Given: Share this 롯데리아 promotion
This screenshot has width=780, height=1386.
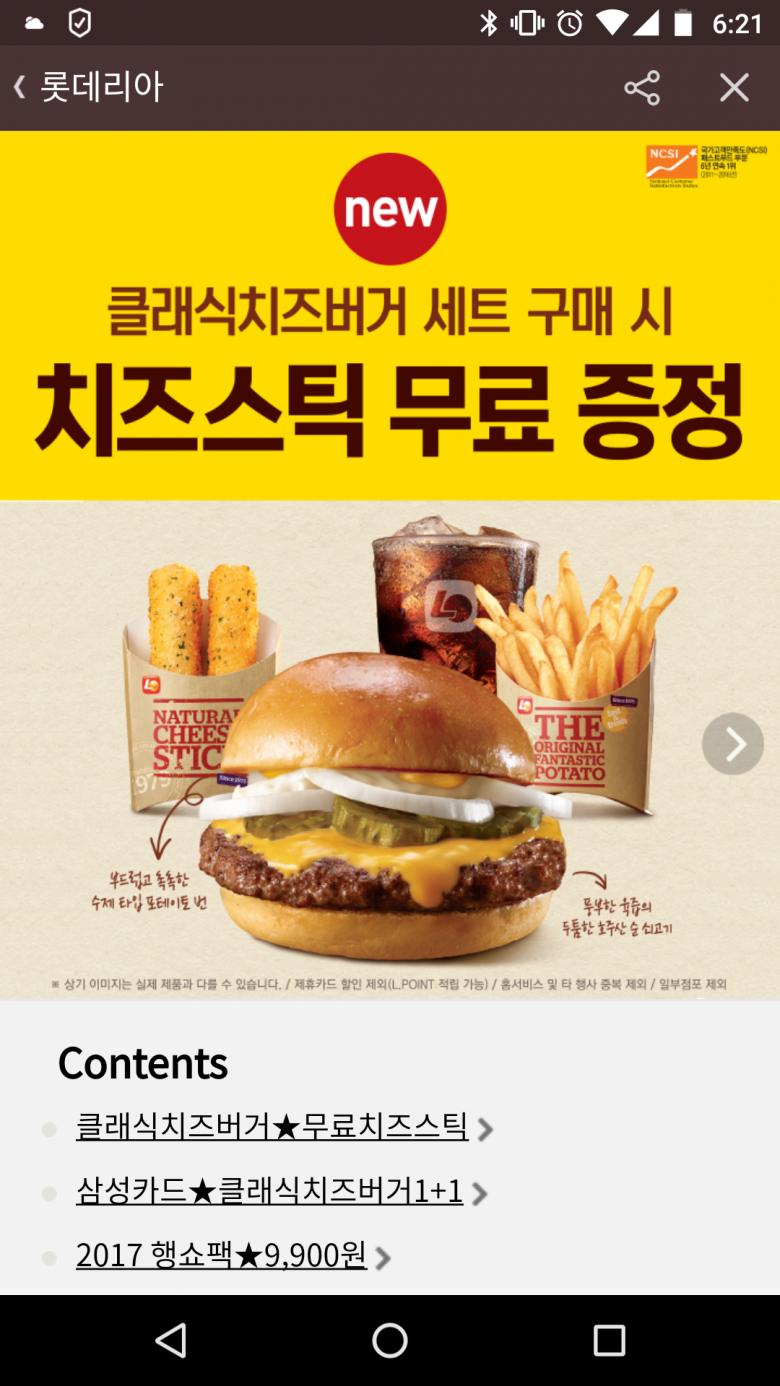Looking at the screenshot, I should [x=642, y=88].
